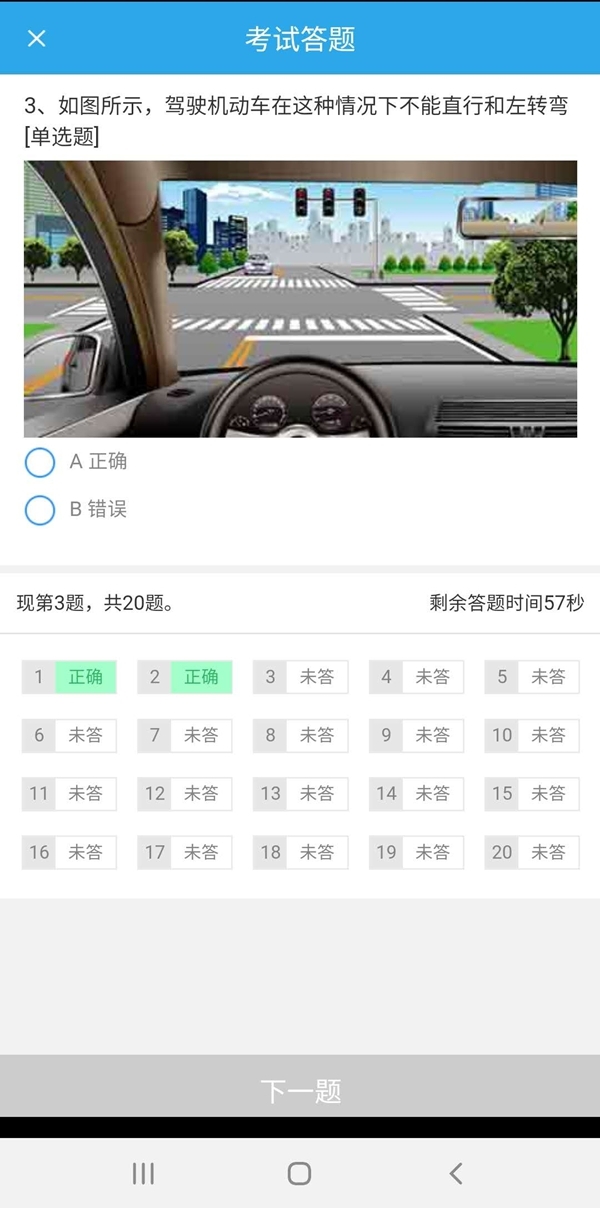This screenshot has height=1208, width=600.
Task: Jump to question 10
Action: [532, 735]
